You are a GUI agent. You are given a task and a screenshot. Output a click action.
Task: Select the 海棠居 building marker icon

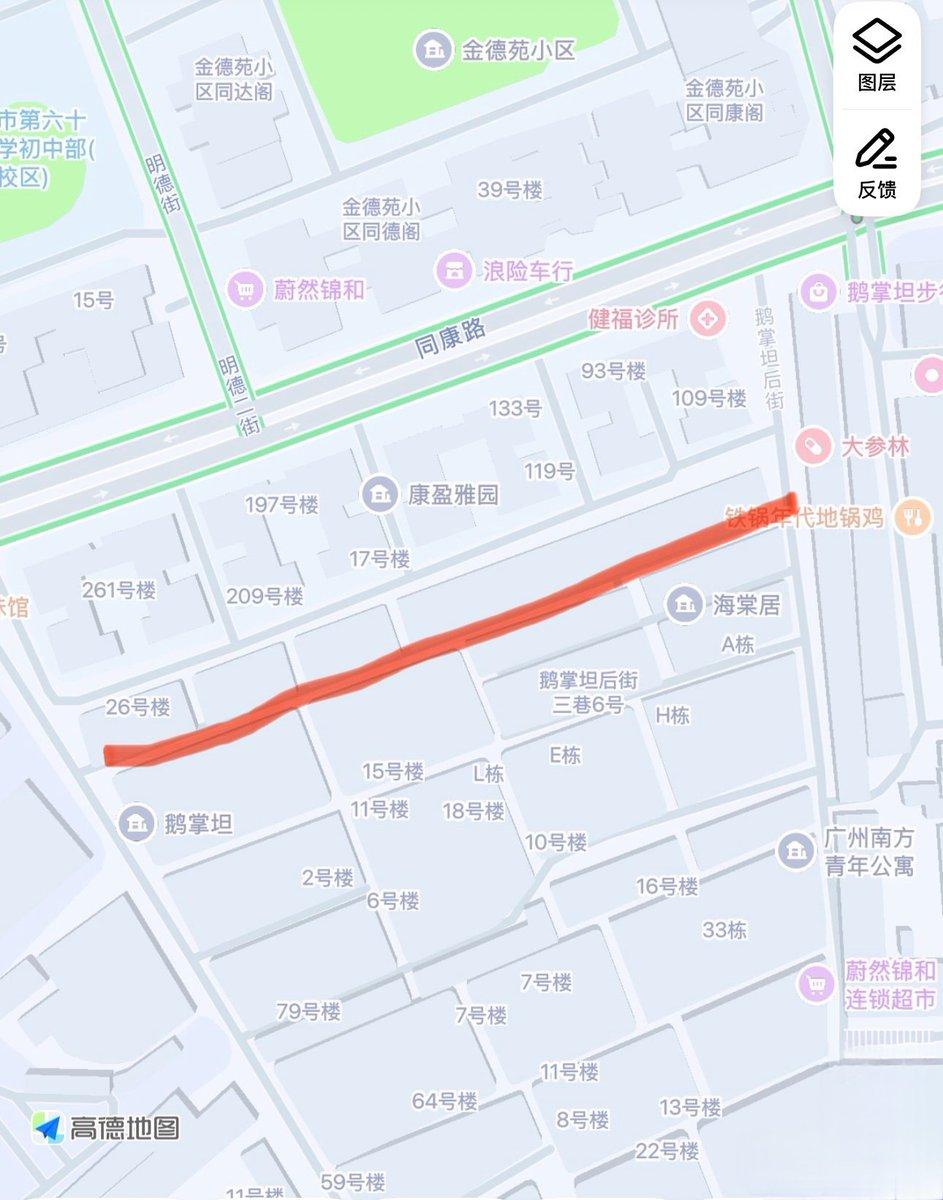tap(684, 604)
